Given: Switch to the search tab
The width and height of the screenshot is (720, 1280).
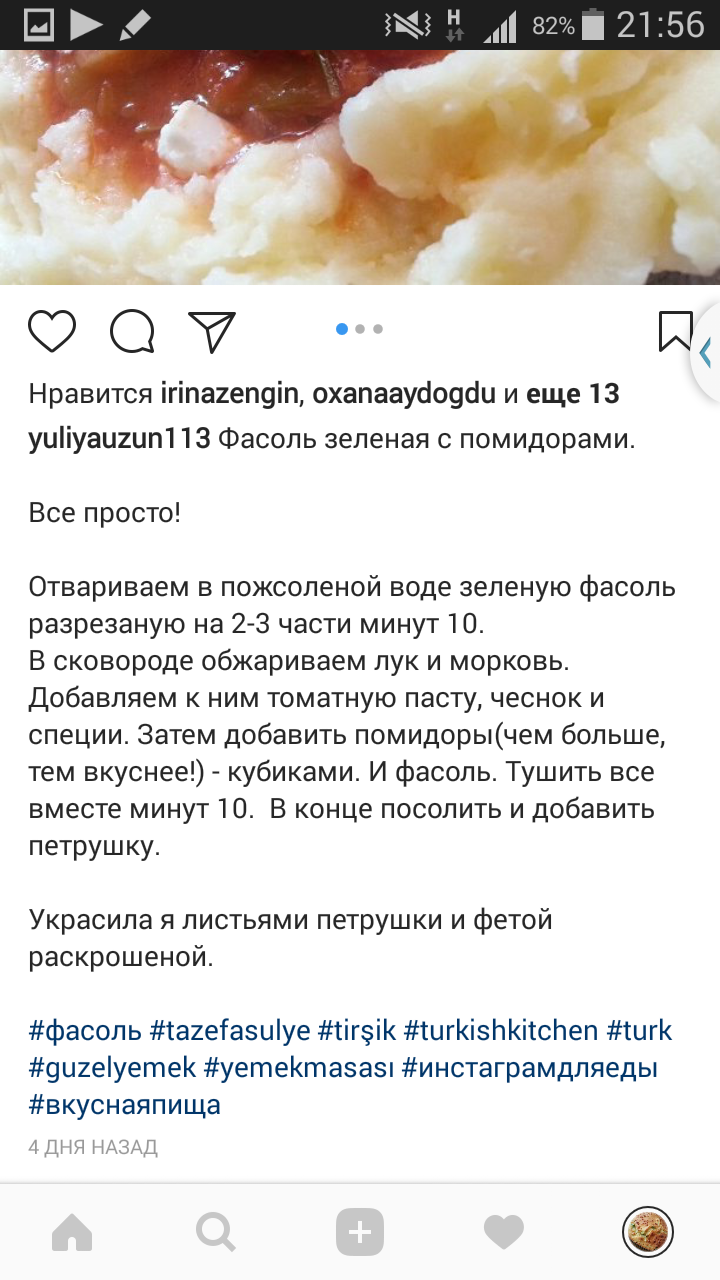Looking at the screenshot, I should 216,1232.
